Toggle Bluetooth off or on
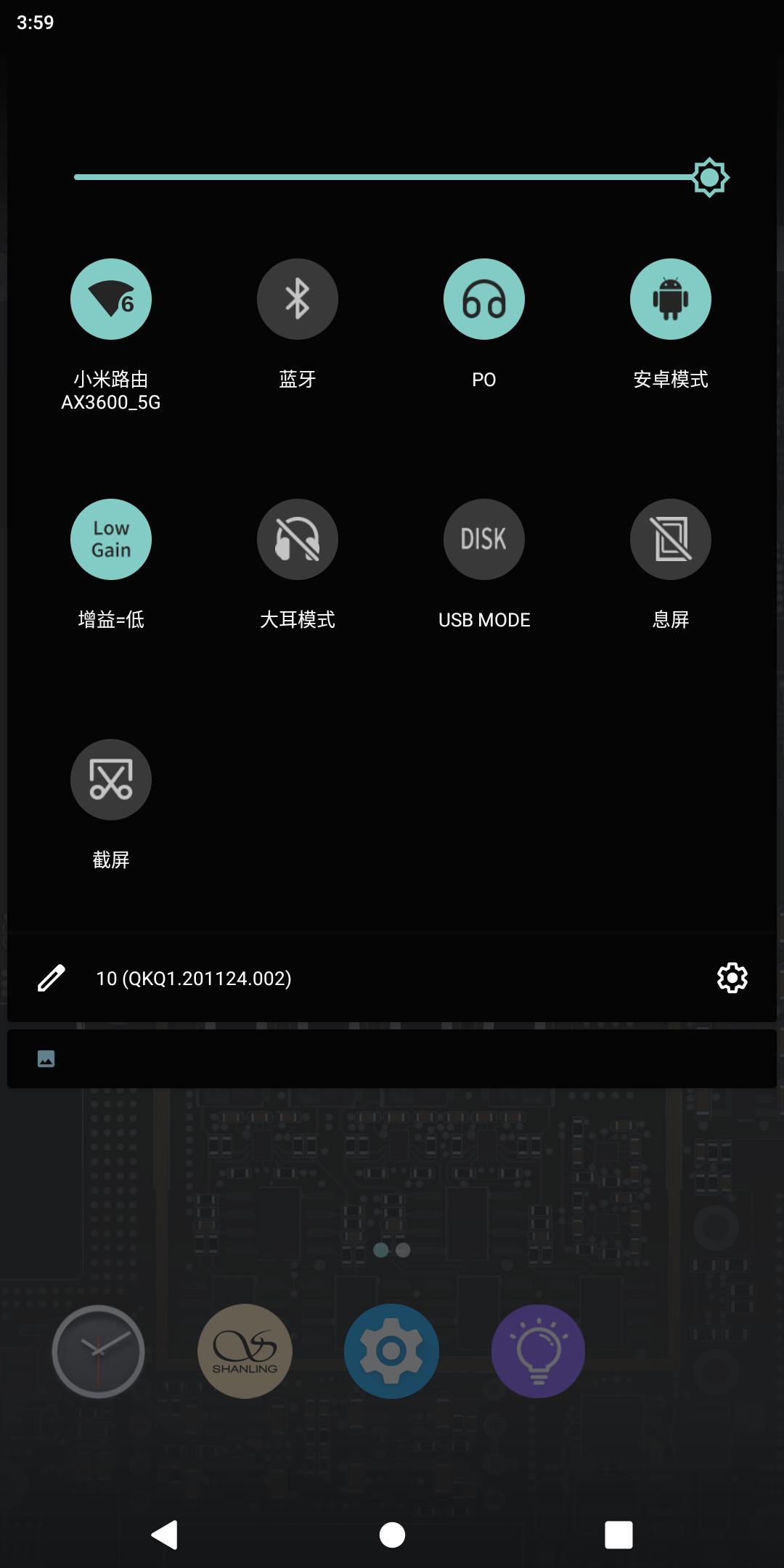 click(297, 298)
